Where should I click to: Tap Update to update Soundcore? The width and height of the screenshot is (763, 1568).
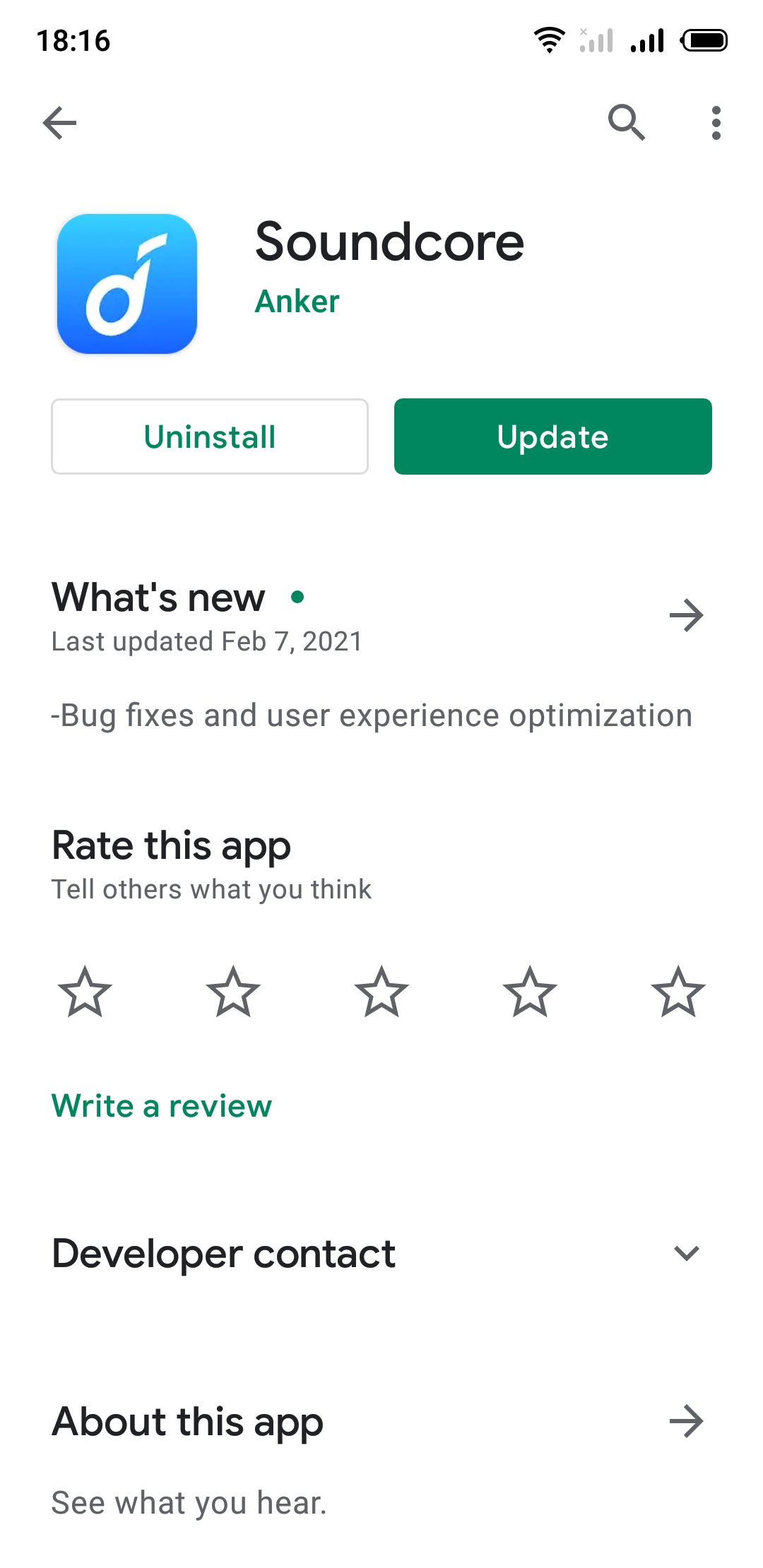[553, 436]
